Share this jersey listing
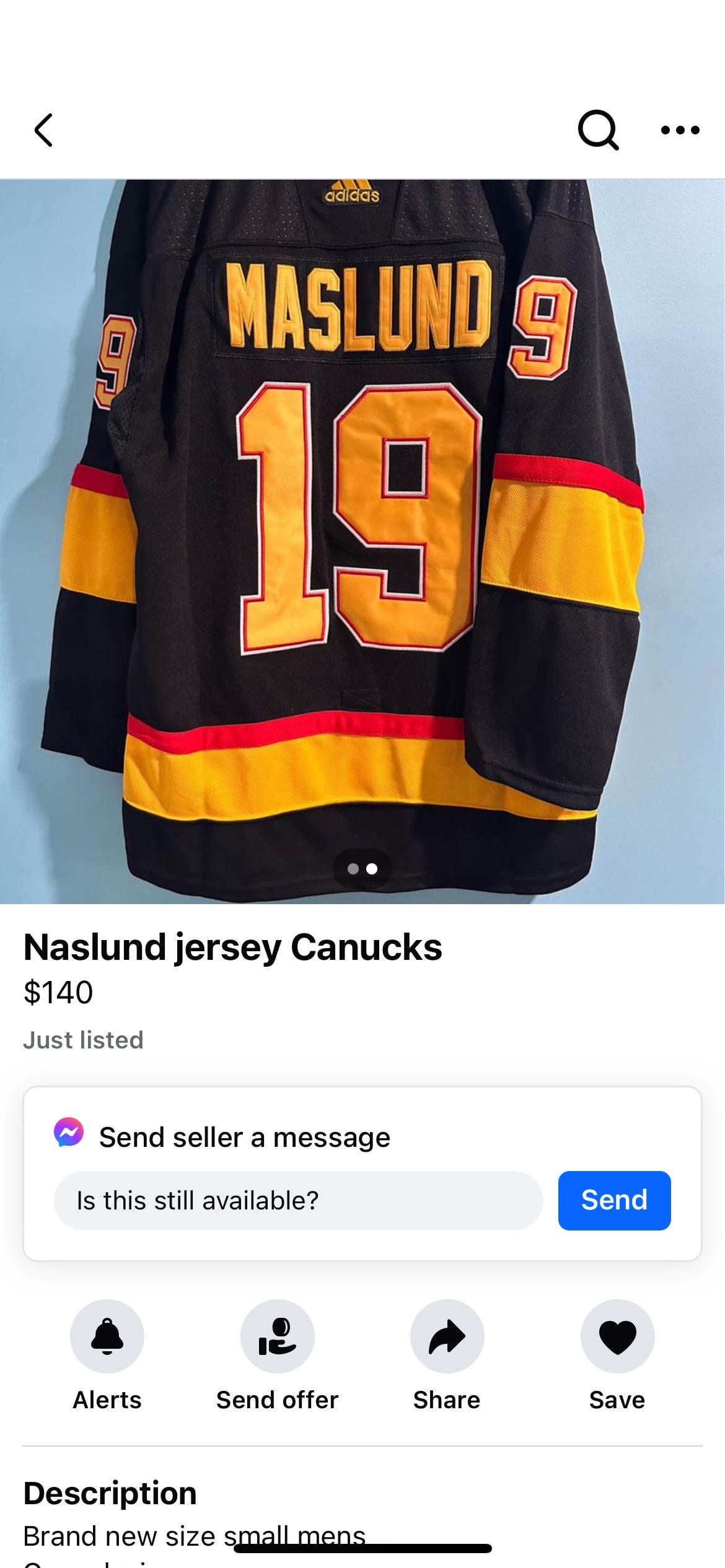Screen dimensions: 725x1568 [x=447, y=1336]
